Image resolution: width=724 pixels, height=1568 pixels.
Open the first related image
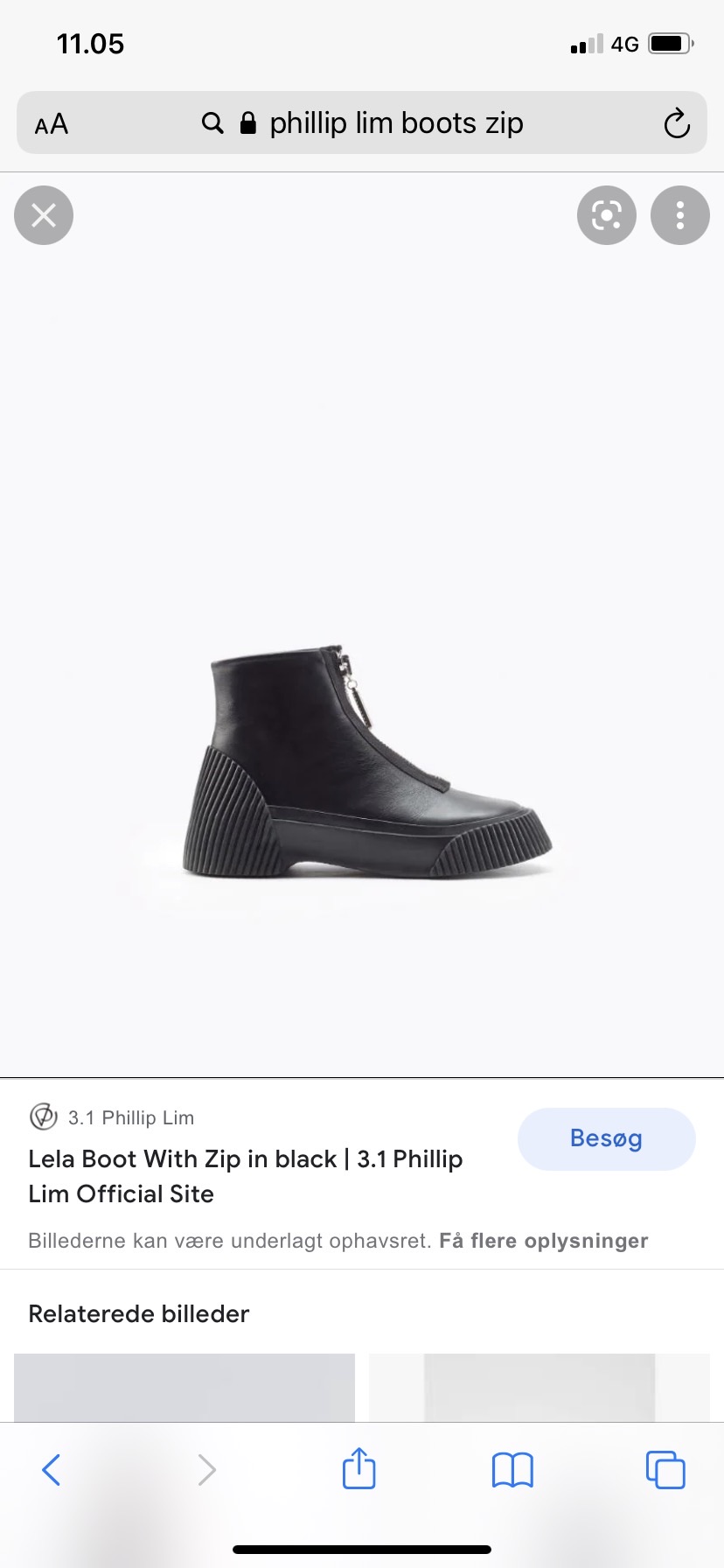point(184,1387)
